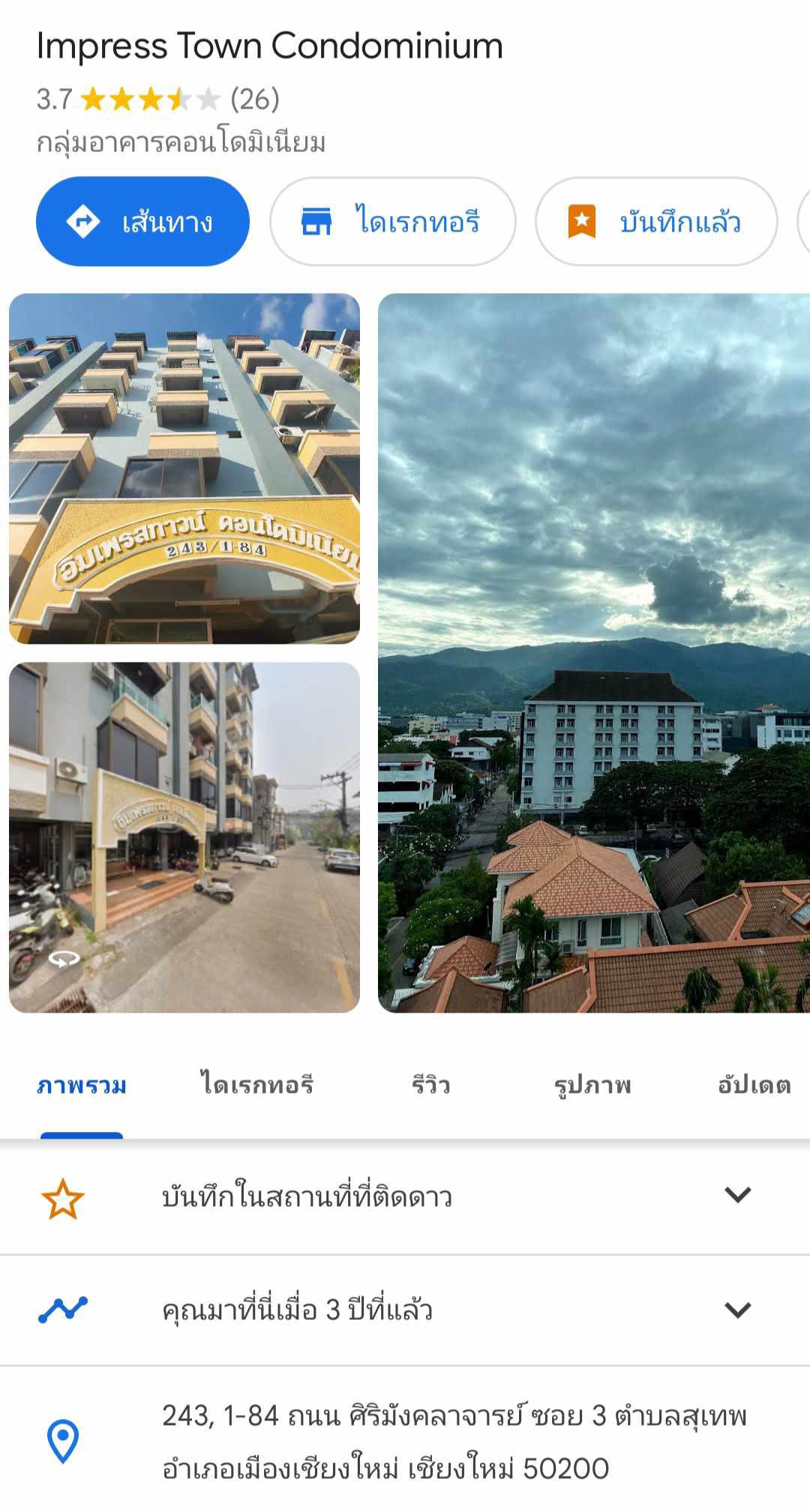This screenshot has width=810, height=1512.
Task: Switch to the รีวิว reviews tab
Action: 430,1085
